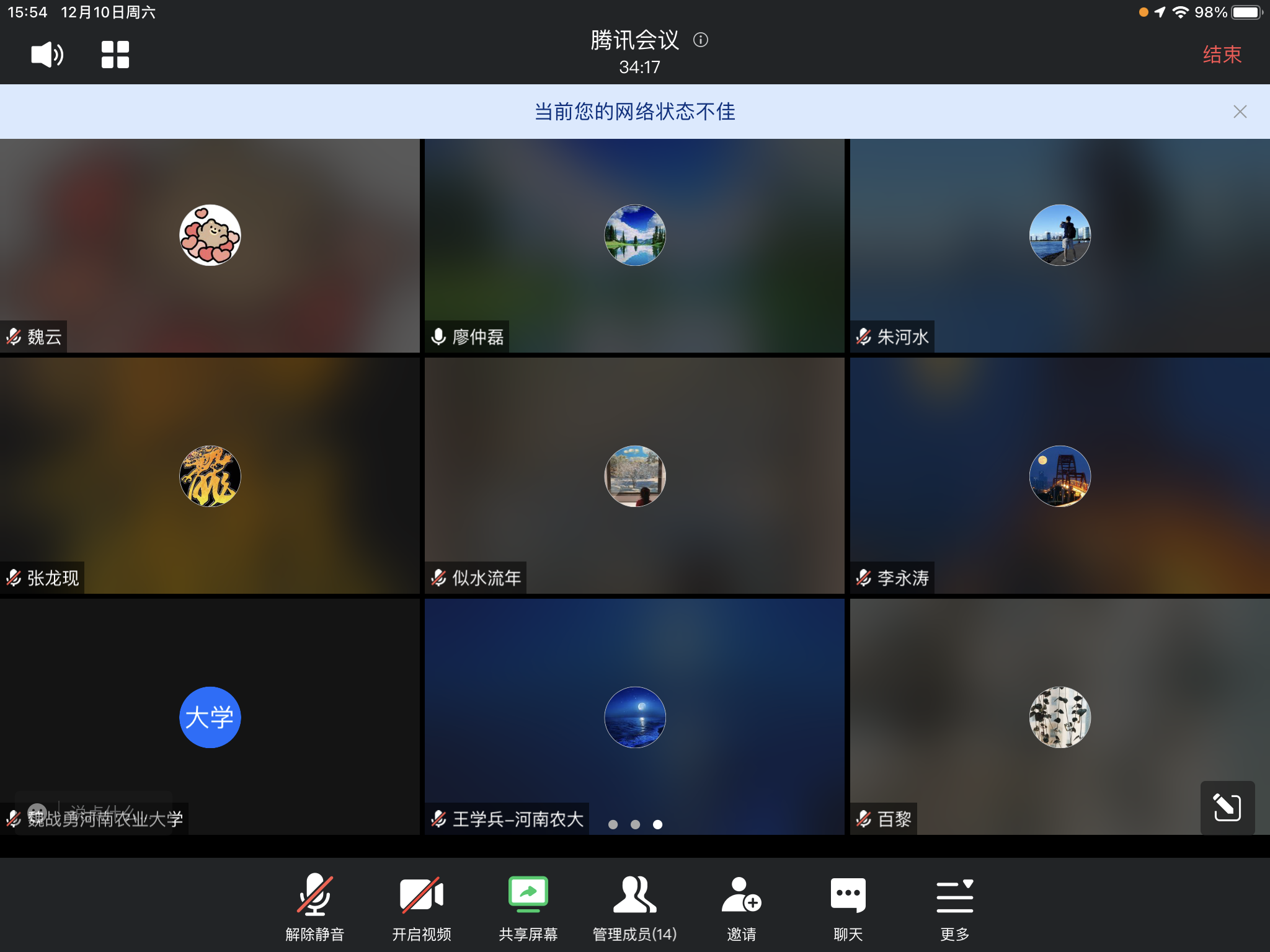Start sharing screen with 共享屏幕
Screen dimensions: 1270x952
528,906
